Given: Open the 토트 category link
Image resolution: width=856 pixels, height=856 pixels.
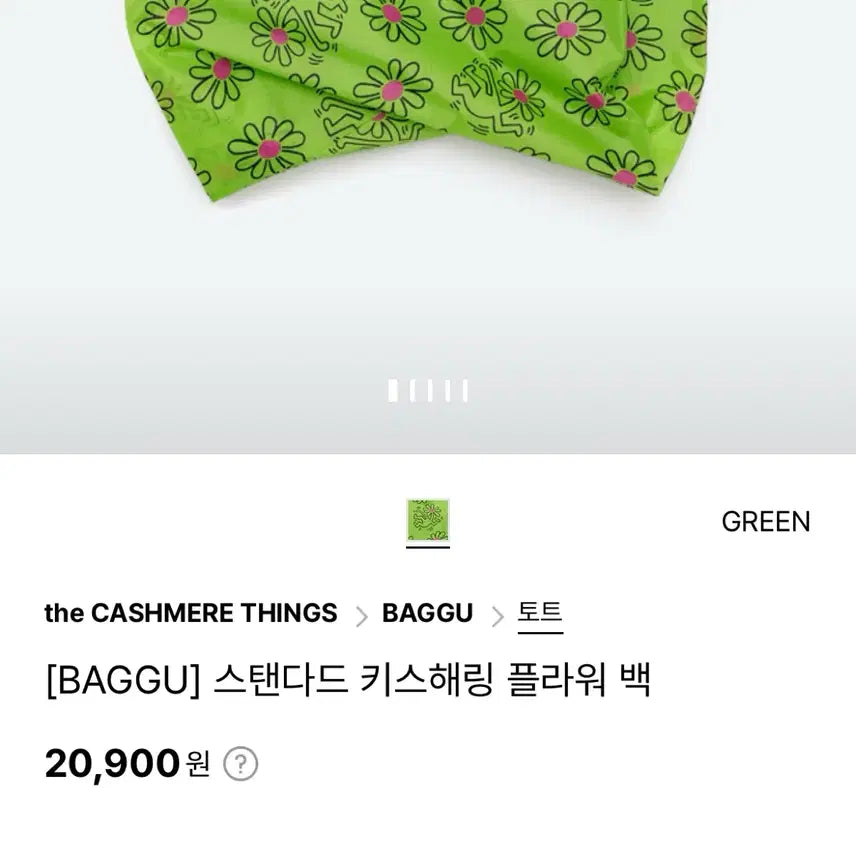Looking at the screenshot, I should coord(540,613).
